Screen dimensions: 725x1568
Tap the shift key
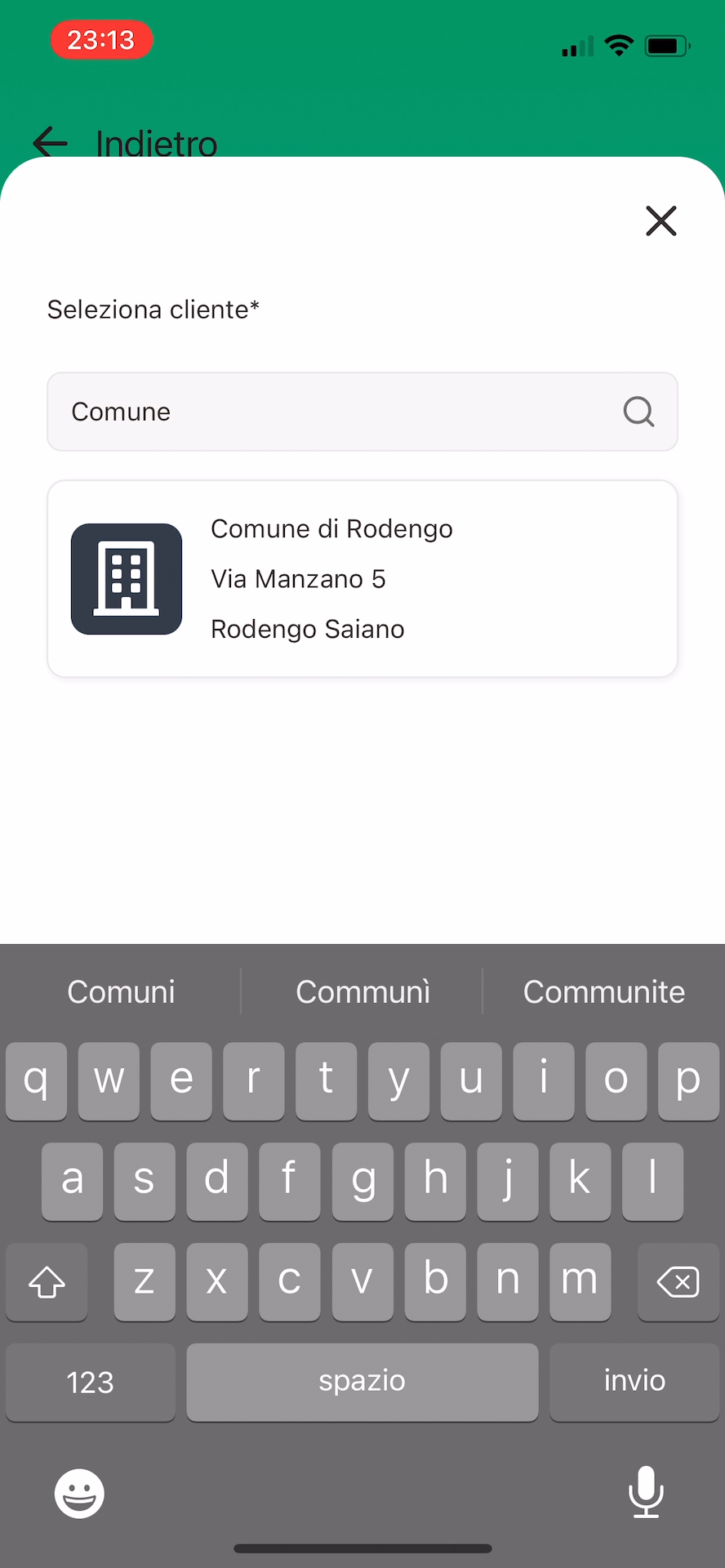click(47, 1281)
